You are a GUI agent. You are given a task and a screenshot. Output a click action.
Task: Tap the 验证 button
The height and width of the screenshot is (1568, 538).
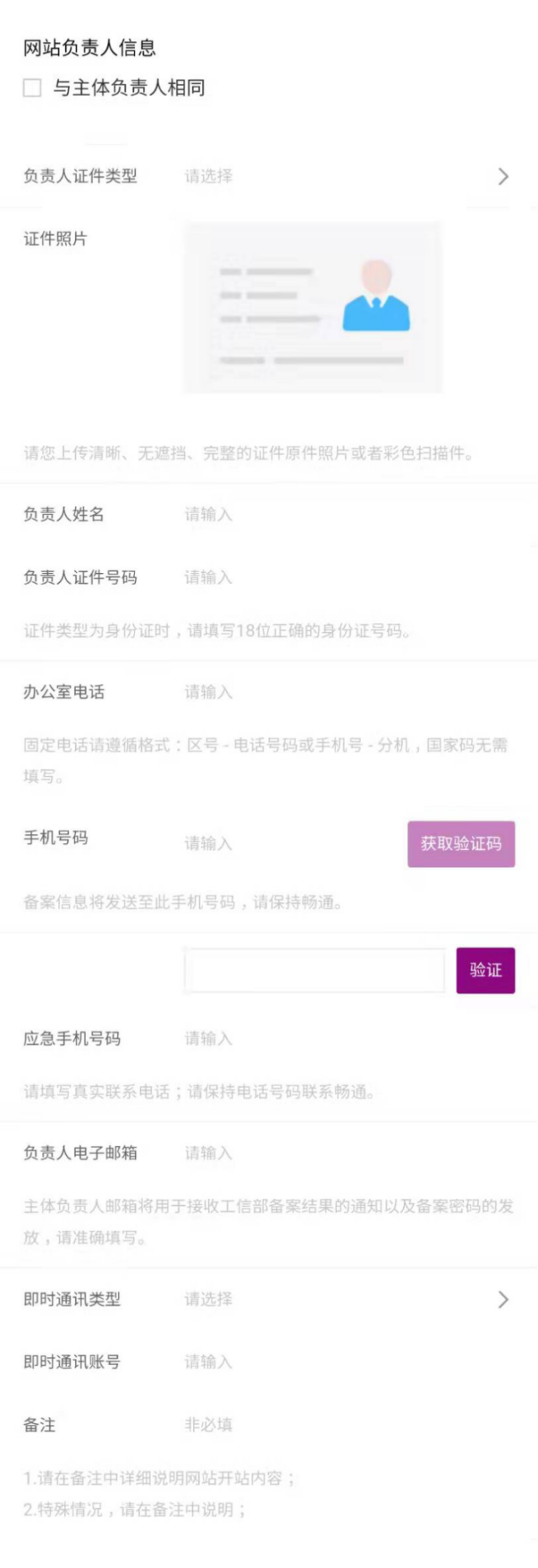(x=485, y=970)
